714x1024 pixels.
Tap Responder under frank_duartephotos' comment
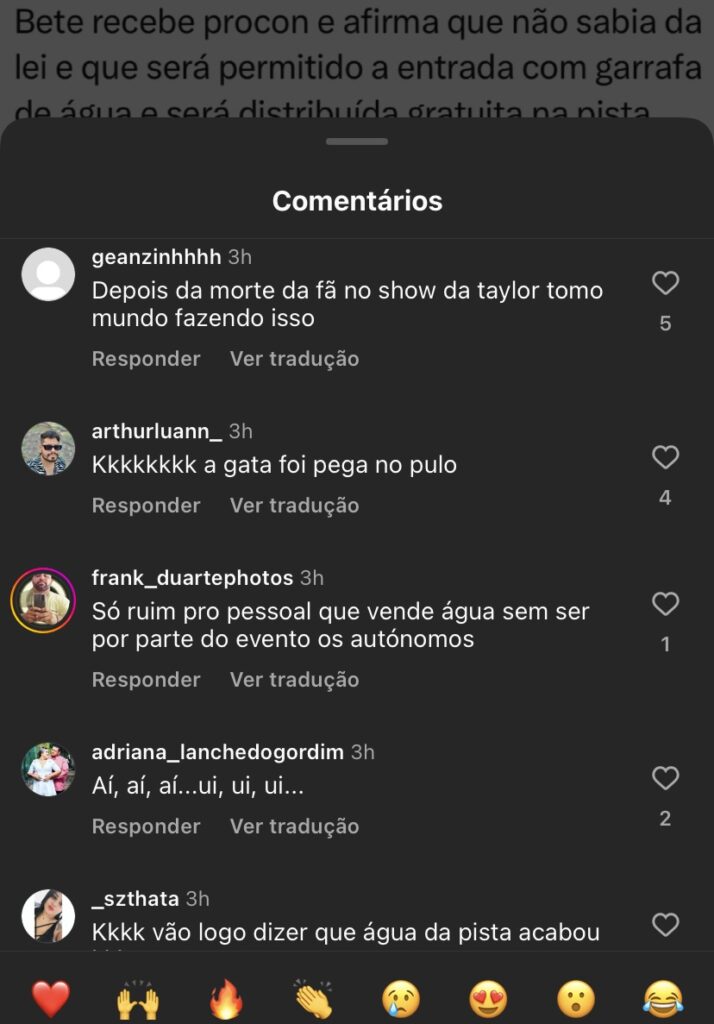146,680
